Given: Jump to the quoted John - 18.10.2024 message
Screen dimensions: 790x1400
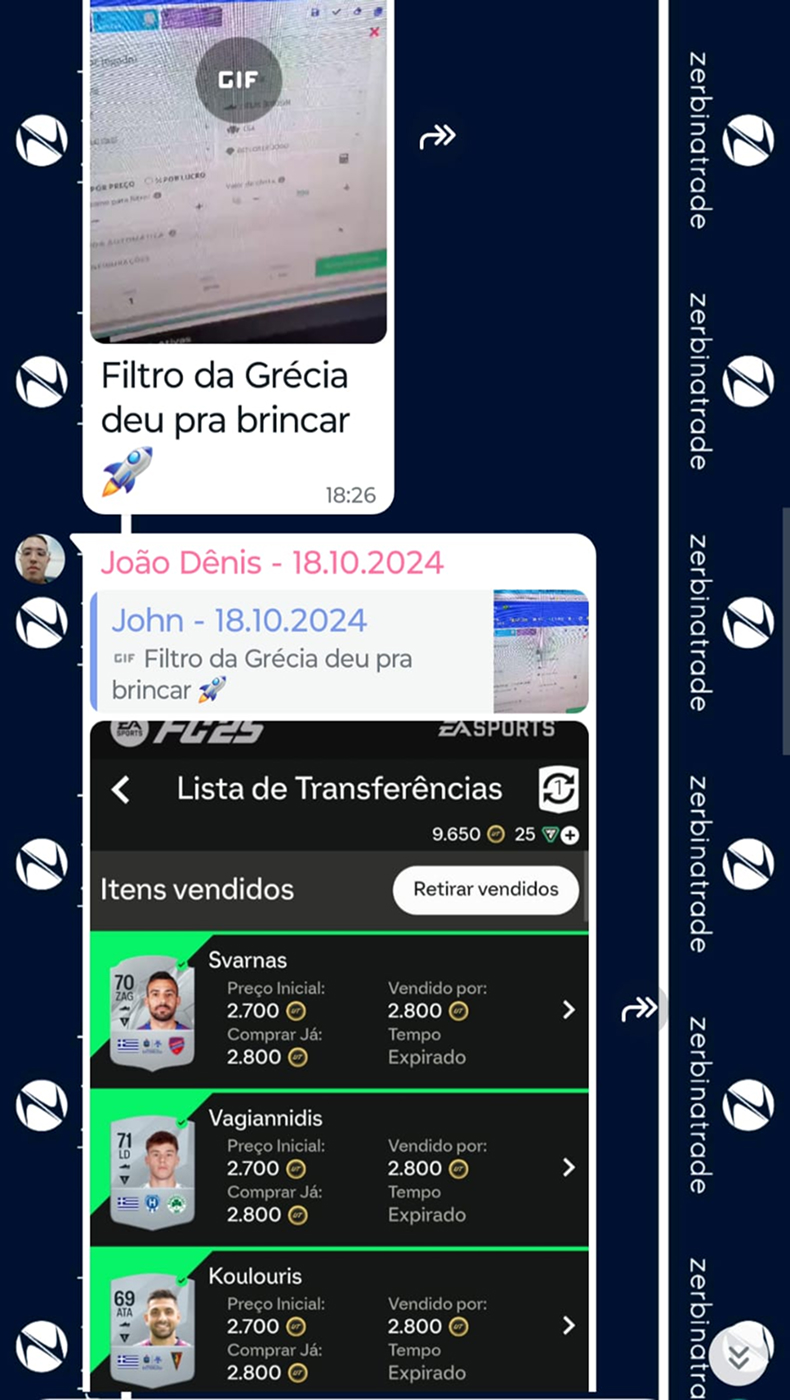Looking at the screenshot, I should point(300,650).
